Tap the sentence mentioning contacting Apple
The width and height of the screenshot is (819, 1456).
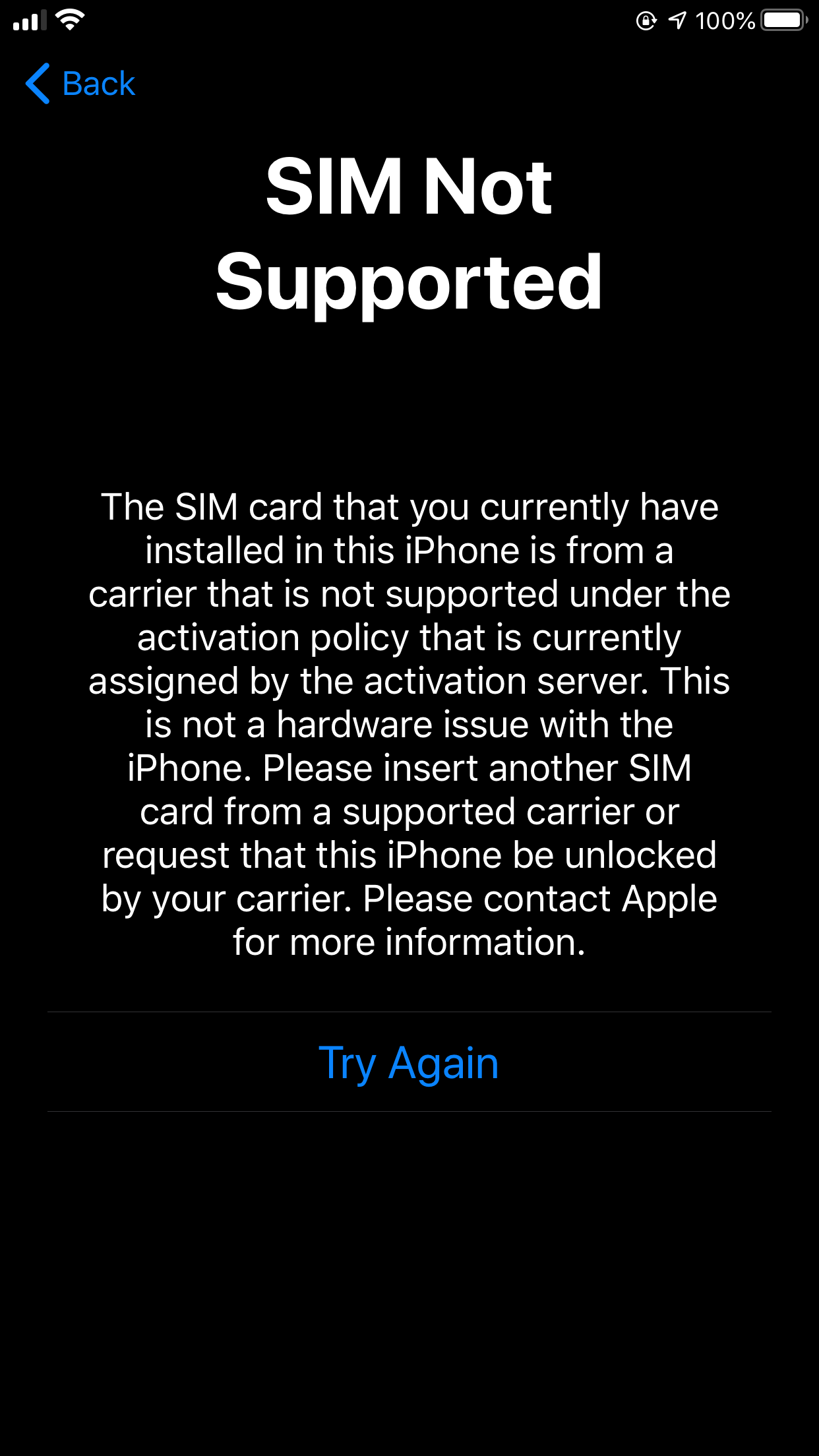point(409,920)
